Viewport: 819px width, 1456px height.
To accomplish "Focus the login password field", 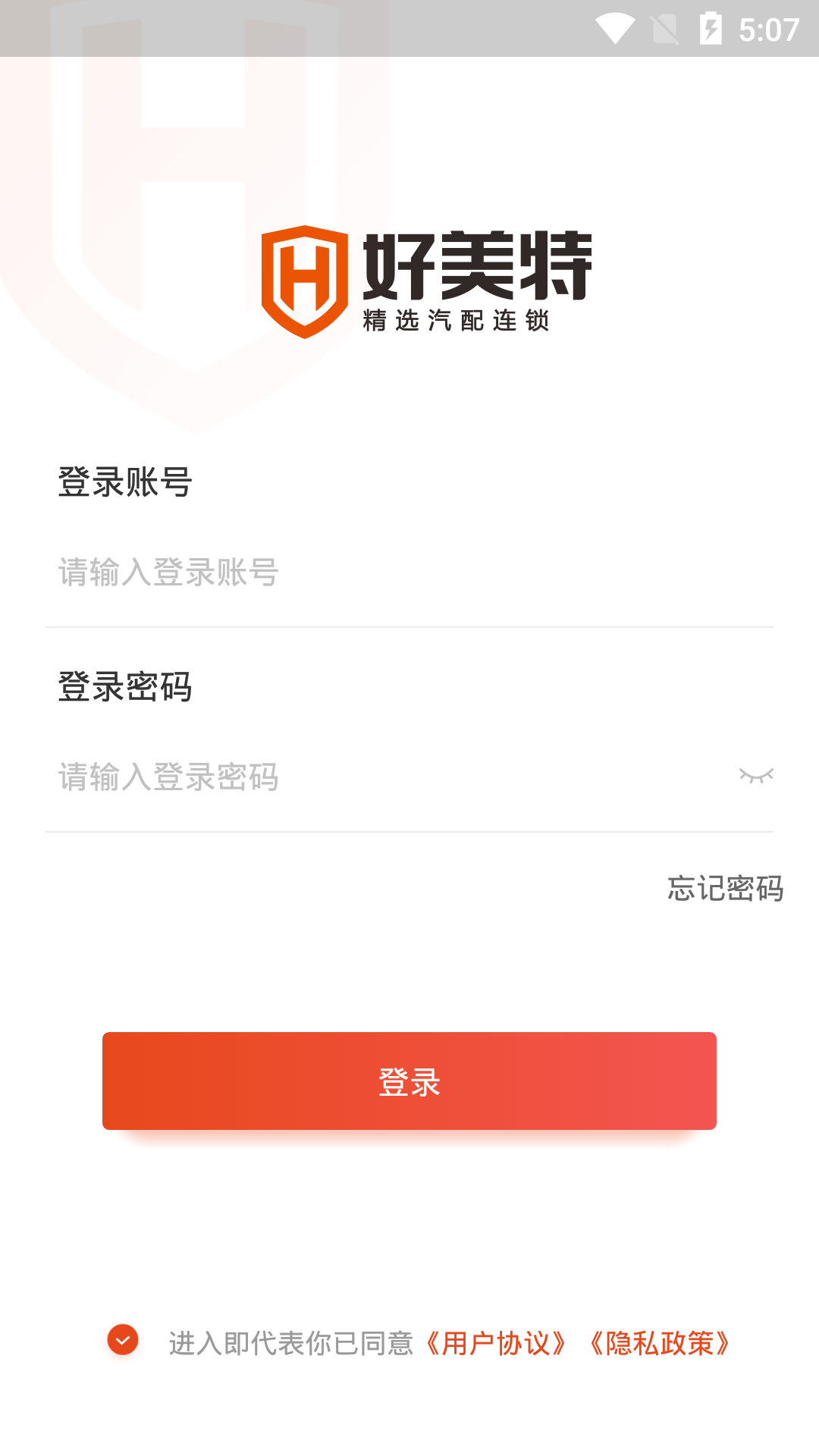I will click(379, 777).
